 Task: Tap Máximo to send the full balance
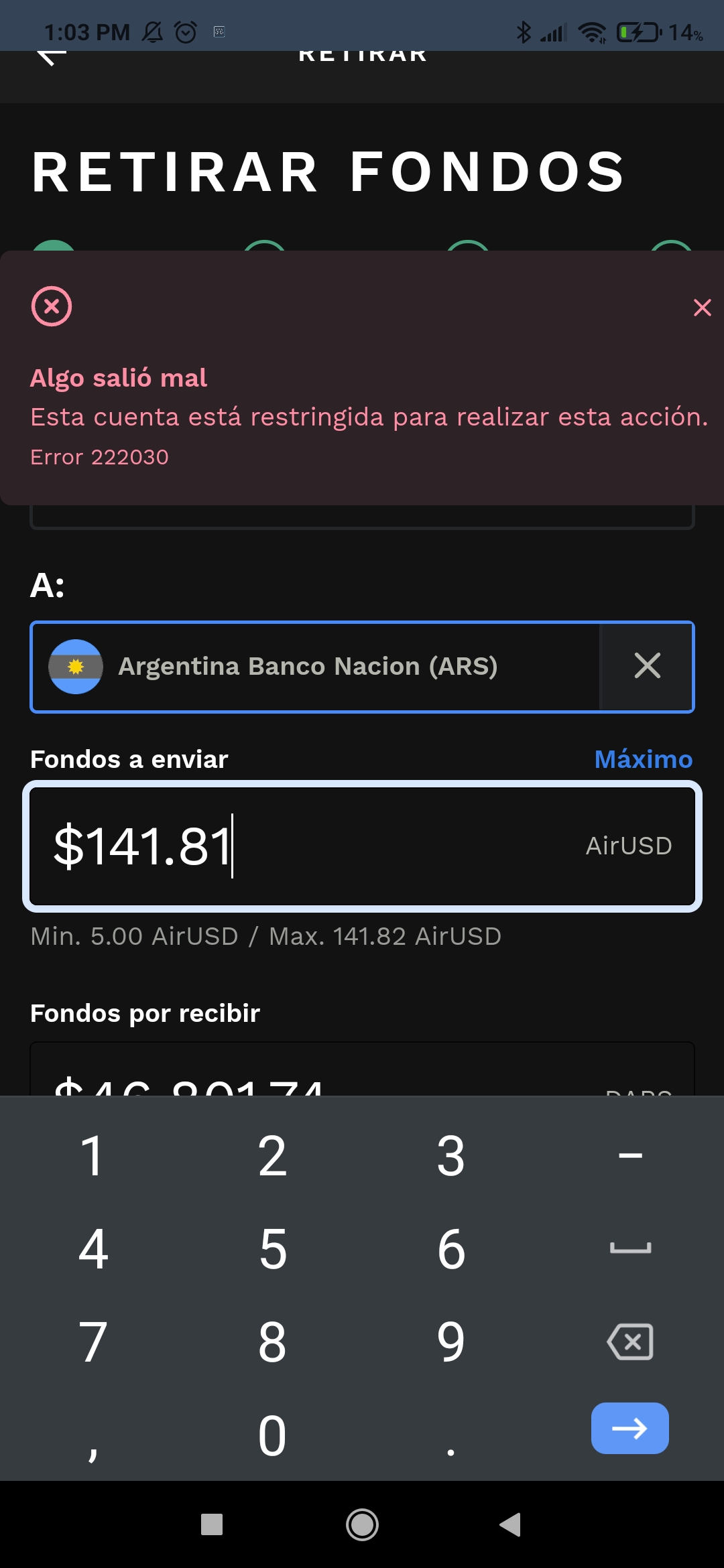pos(644,759)
